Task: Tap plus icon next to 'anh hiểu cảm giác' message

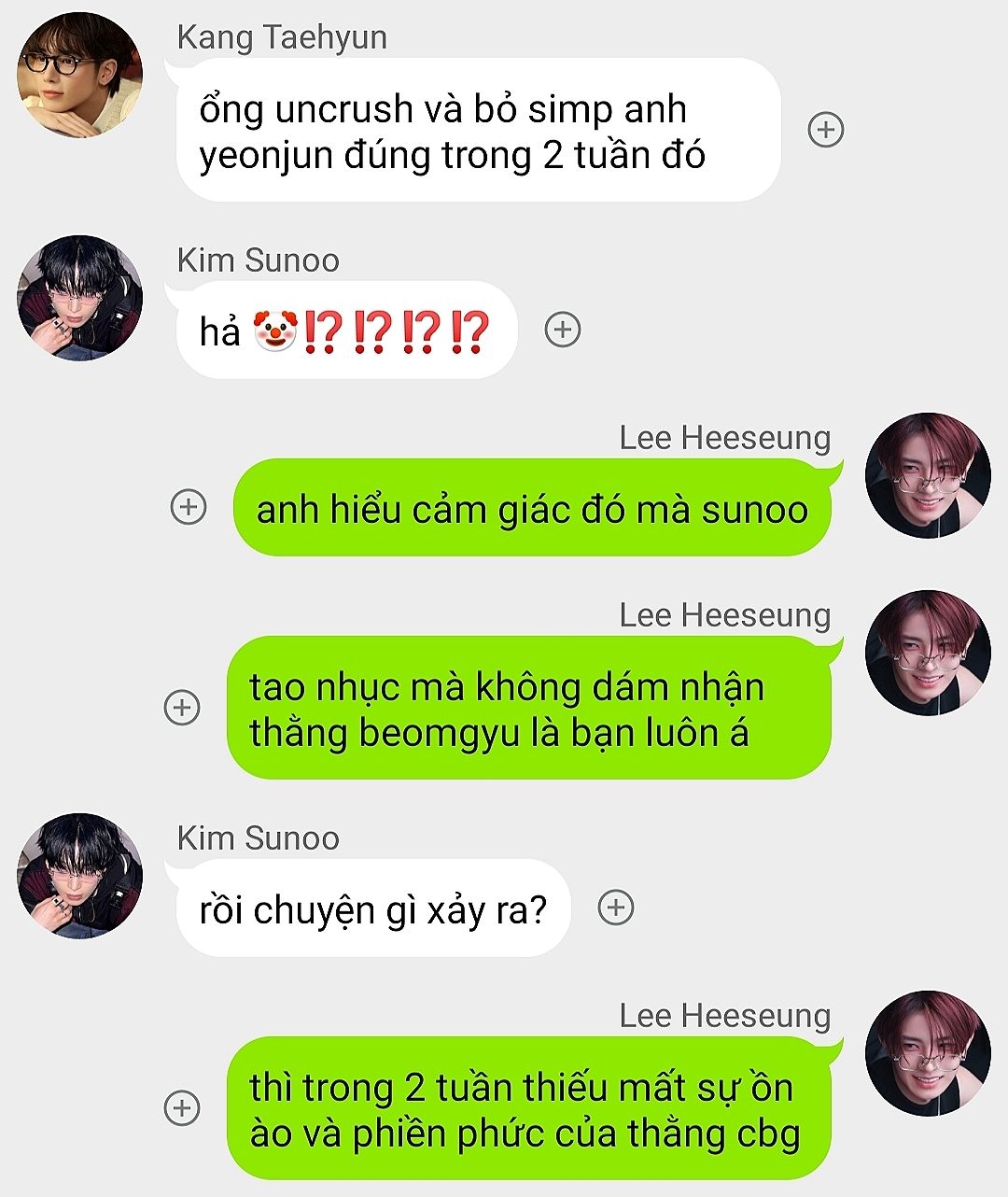Action: 189,507
